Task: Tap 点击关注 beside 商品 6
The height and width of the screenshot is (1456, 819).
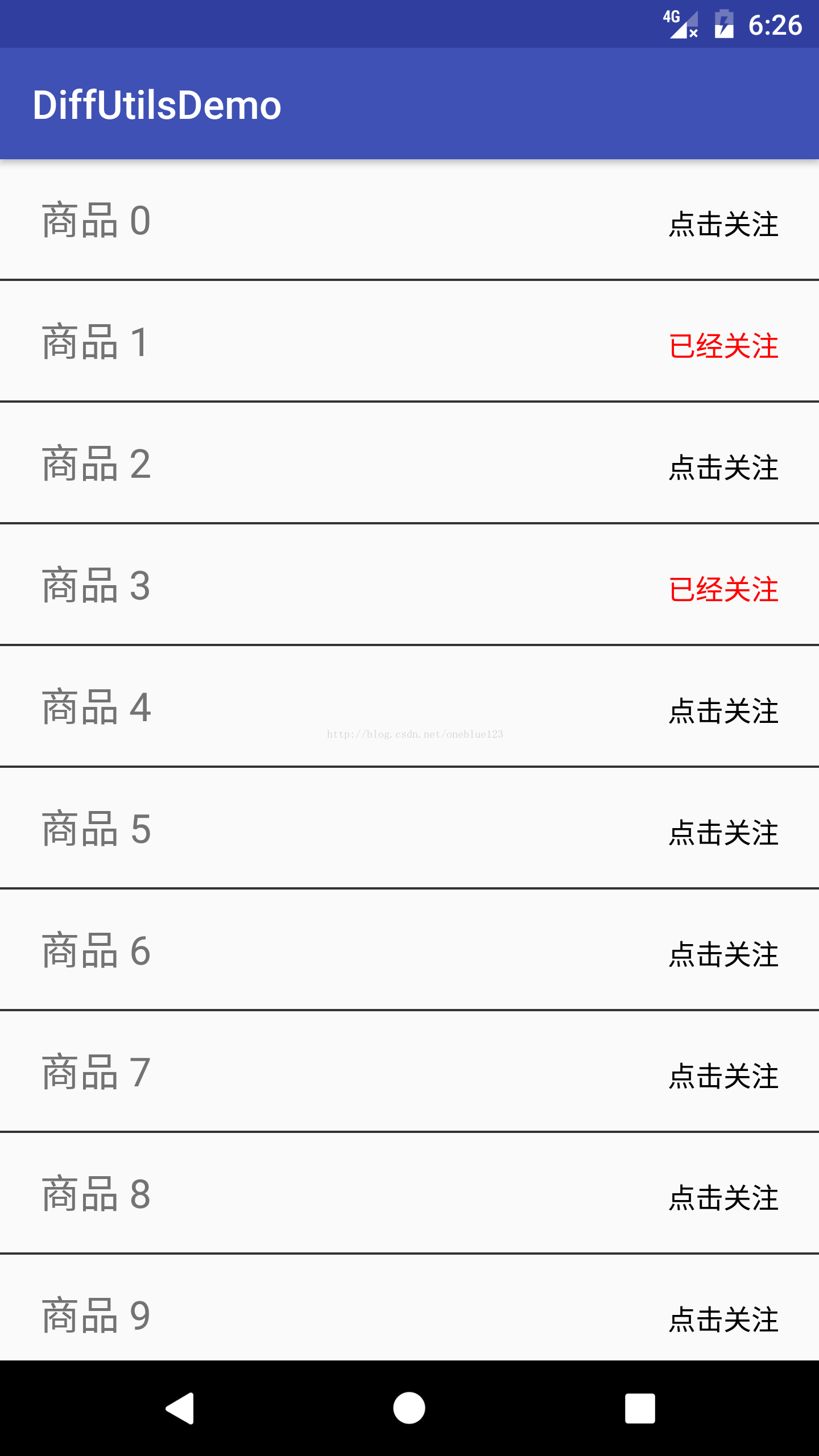Action: 723,954
